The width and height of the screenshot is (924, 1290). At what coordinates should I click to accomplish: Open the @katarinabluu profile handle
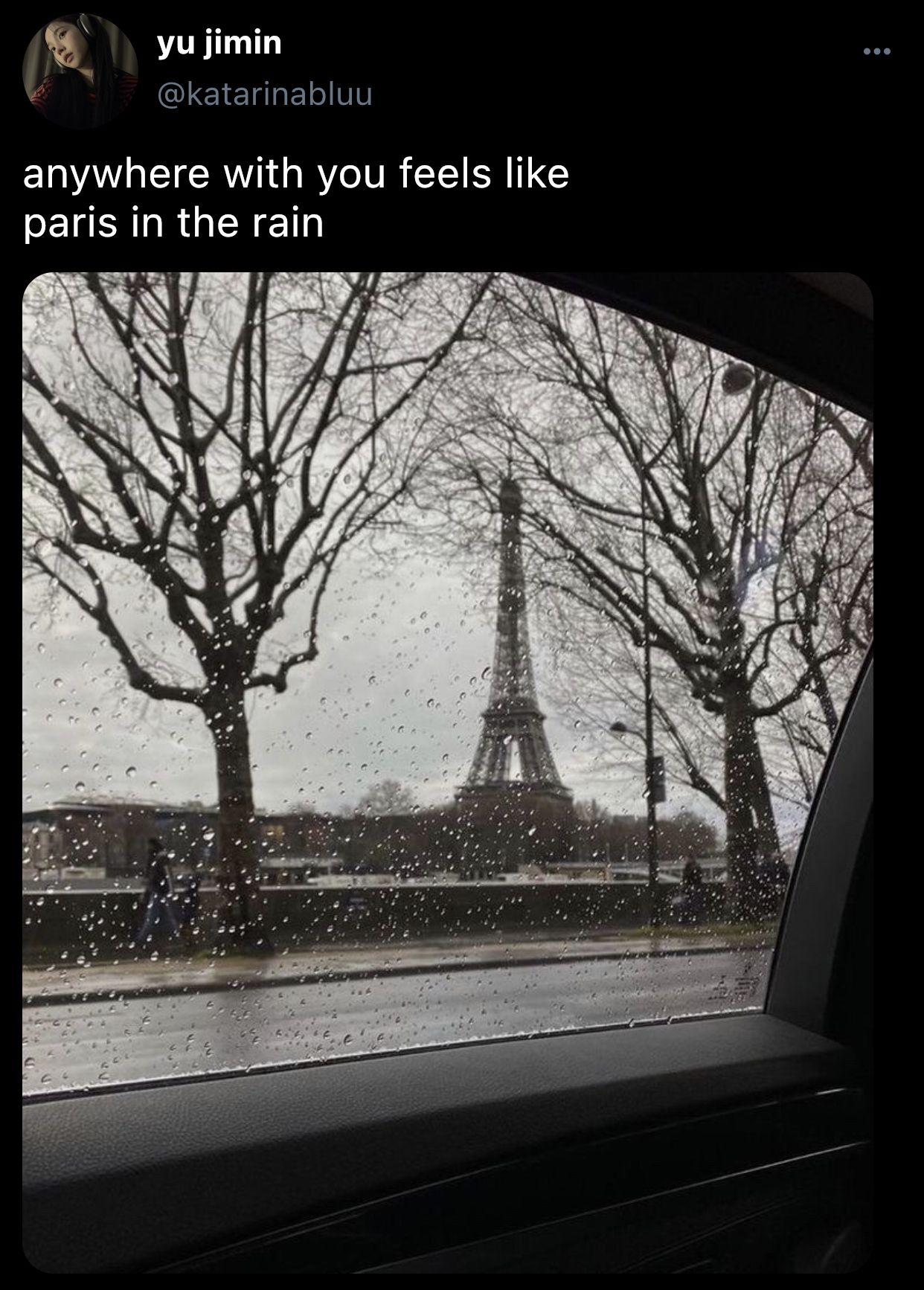click(x=264, y=94)
